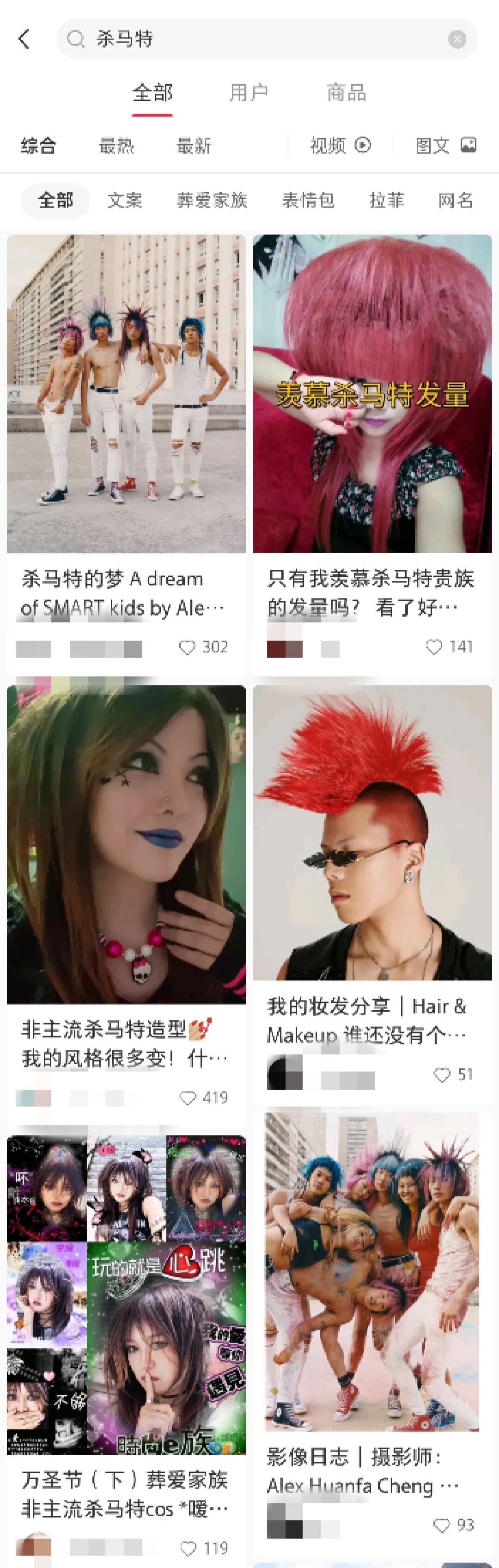Clear the search text with the X icon
Viewport: 499px width, 1568px height.
tap(456, 40)
